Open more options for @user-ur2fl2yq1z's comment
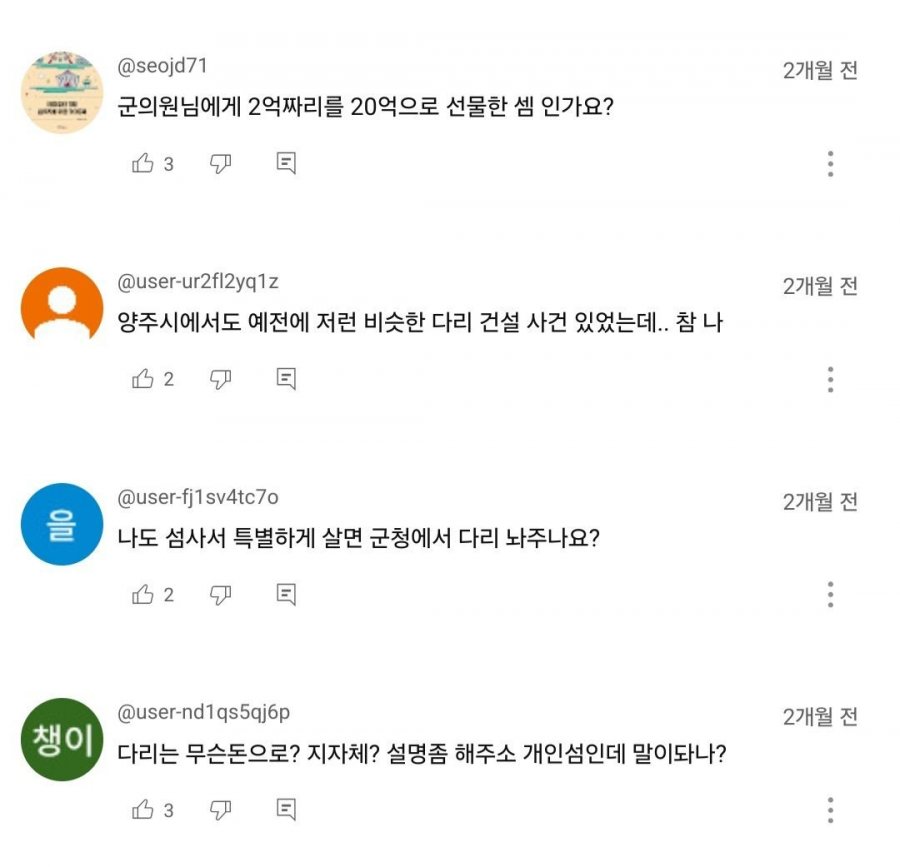 (x=830, y=379)
